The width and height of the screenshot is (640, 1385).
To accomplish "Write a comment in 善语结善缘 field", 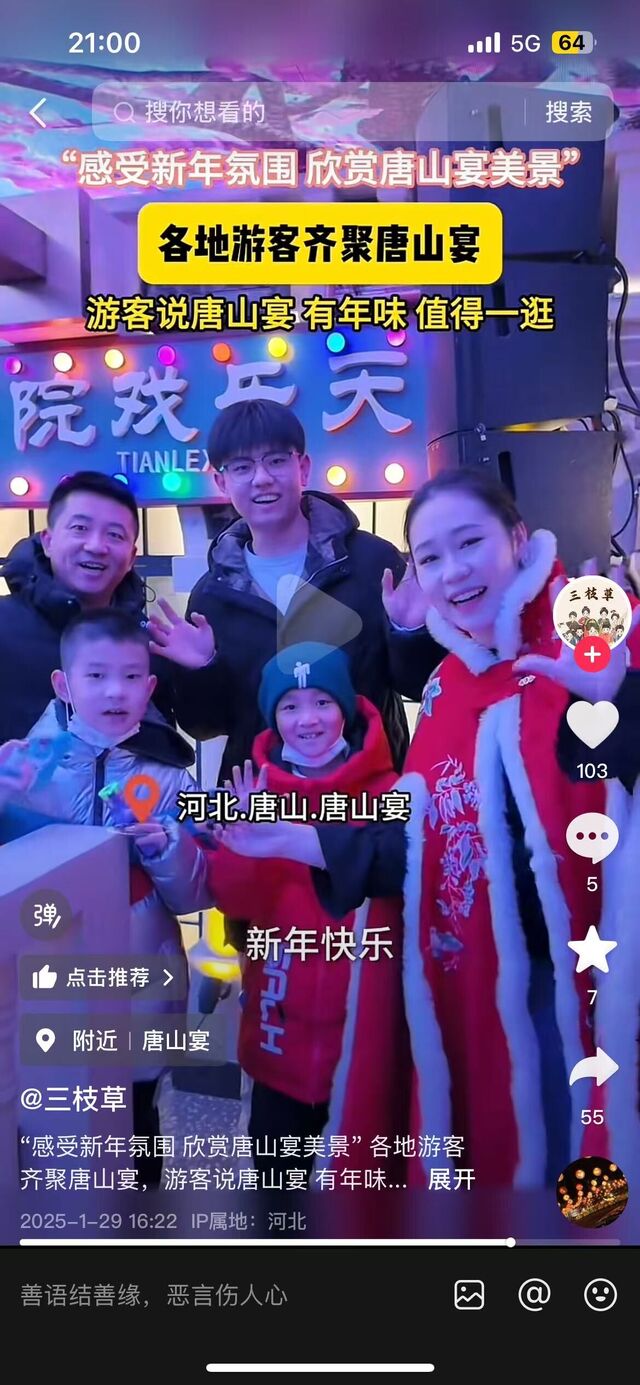I will [x=200, y=1295].
